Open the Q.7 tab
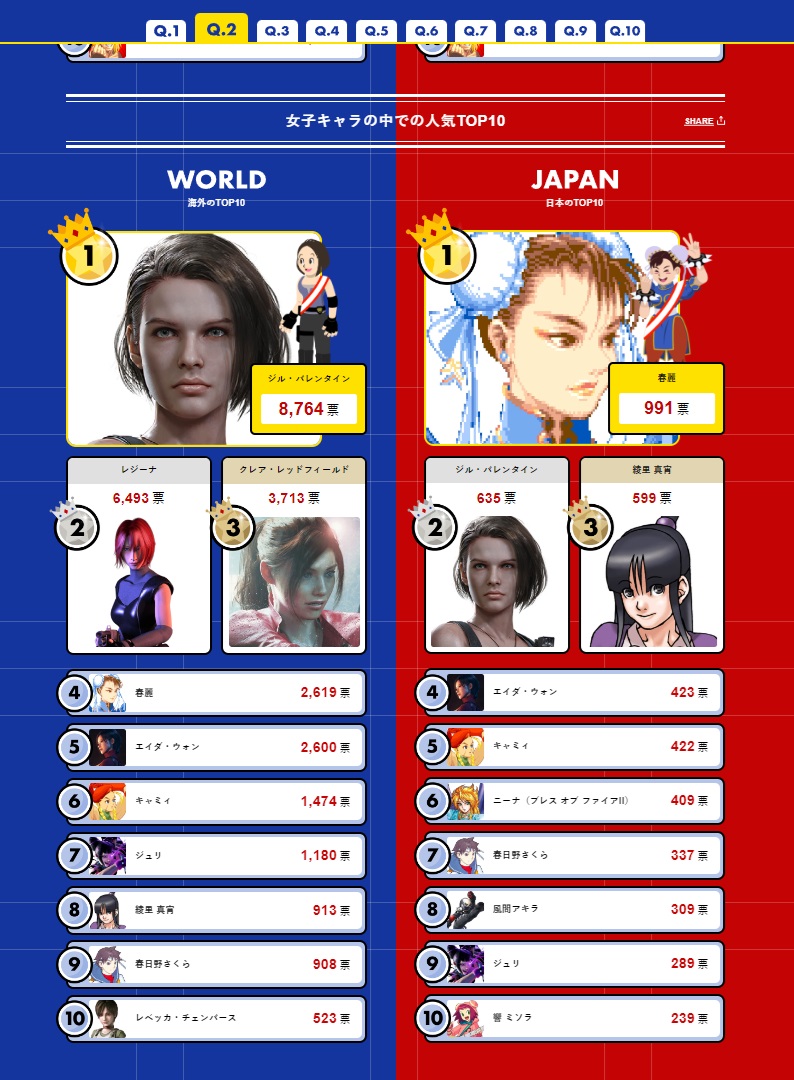 click(475, 31)
